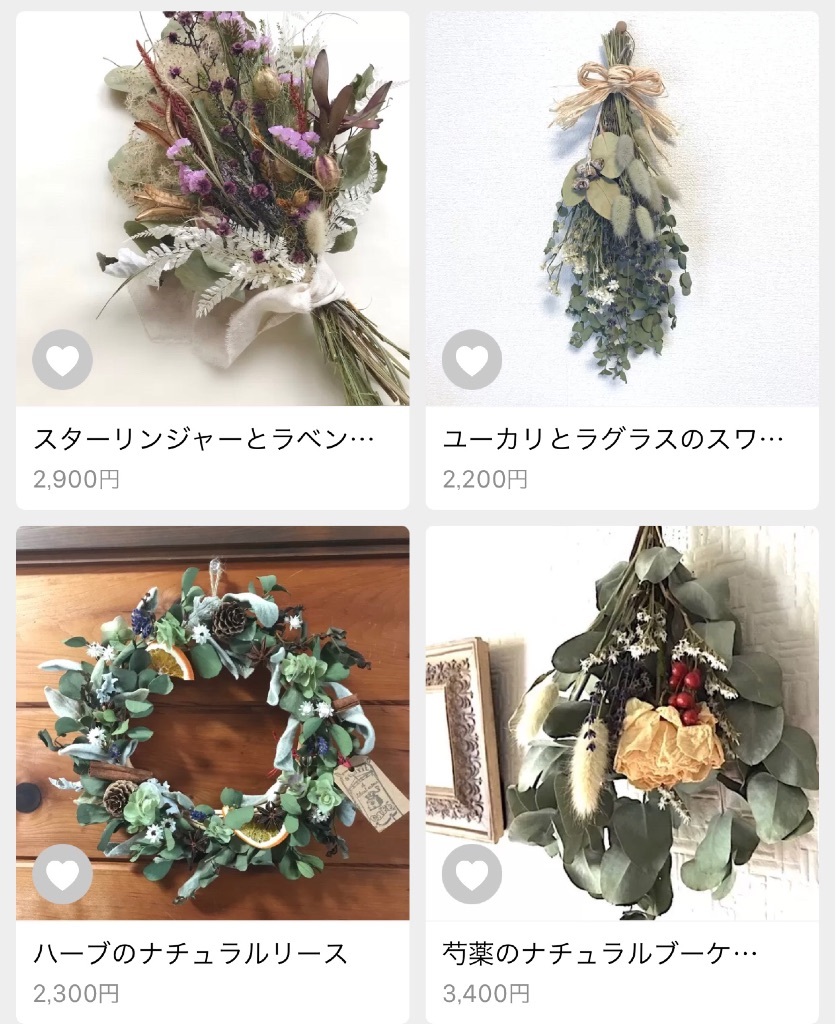Tap heart on ハーブのナチュラルリース

(x=62, y=875)
